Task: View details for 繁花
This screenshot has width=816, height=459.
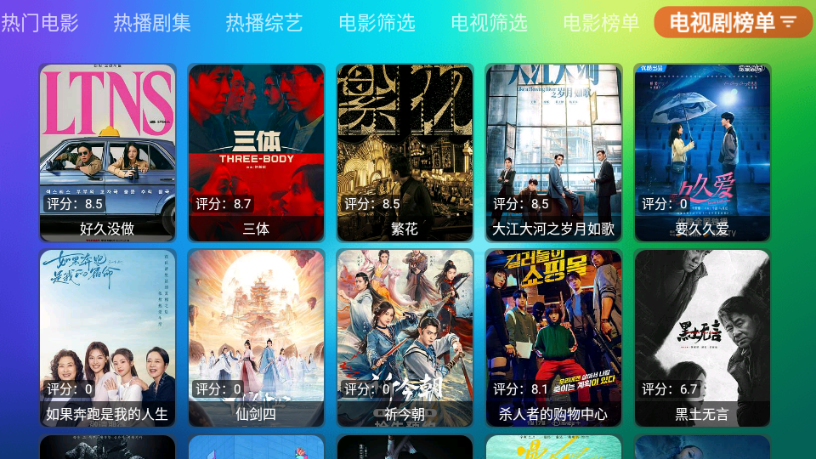Action: pyautogui.click(x=404, y=152)
